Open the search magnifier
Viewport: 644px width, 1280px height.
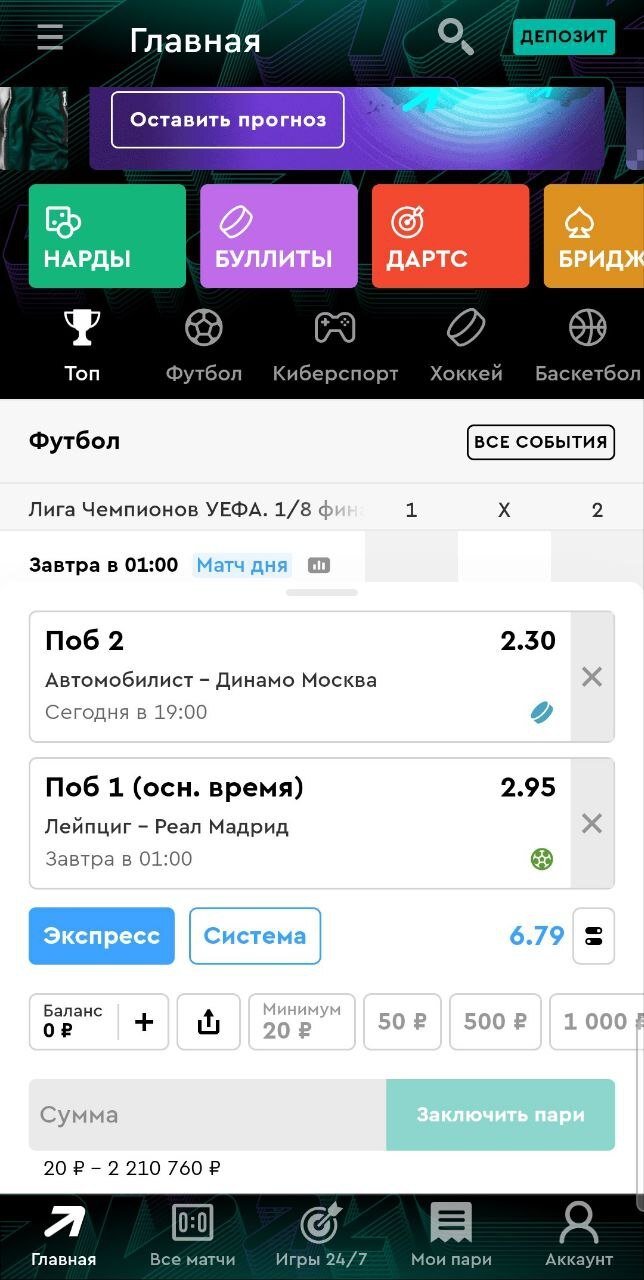click(x=456, y=37)
